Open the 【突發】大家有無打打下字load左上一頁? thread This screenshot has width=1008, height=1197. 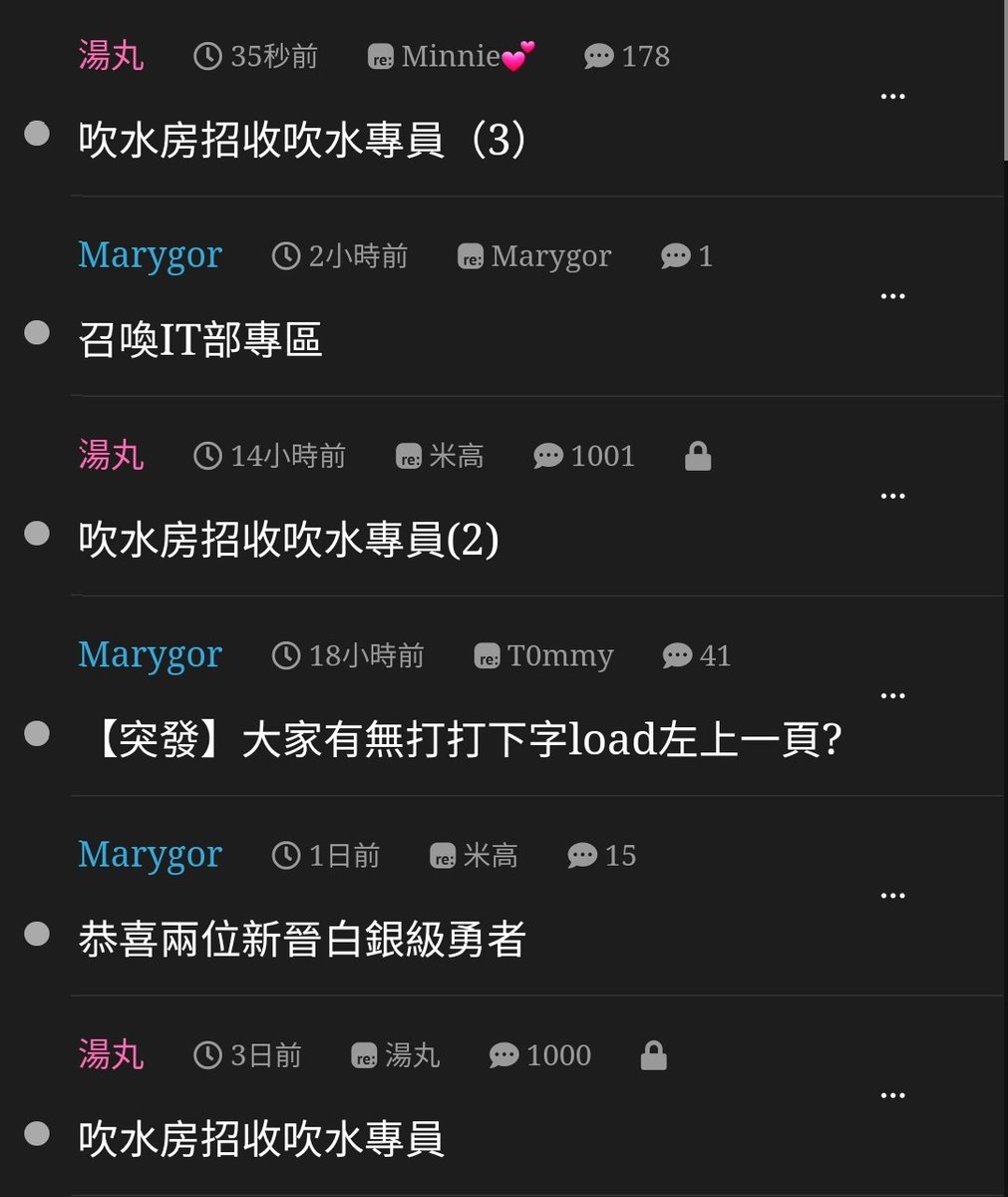tap(462, 740)
